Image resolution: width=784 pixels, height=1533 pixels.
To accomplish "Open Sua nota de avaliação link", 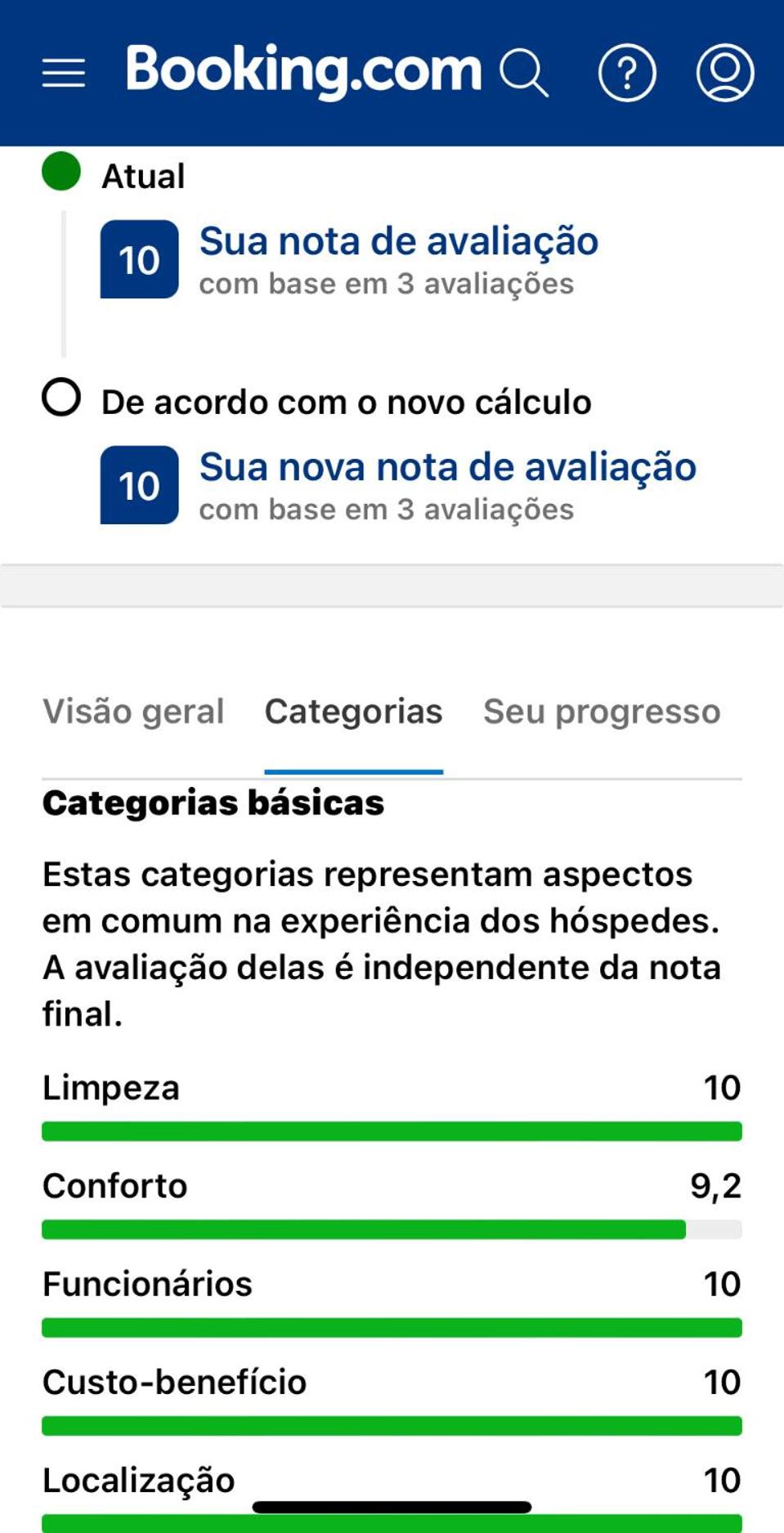I will coord(399,242).
